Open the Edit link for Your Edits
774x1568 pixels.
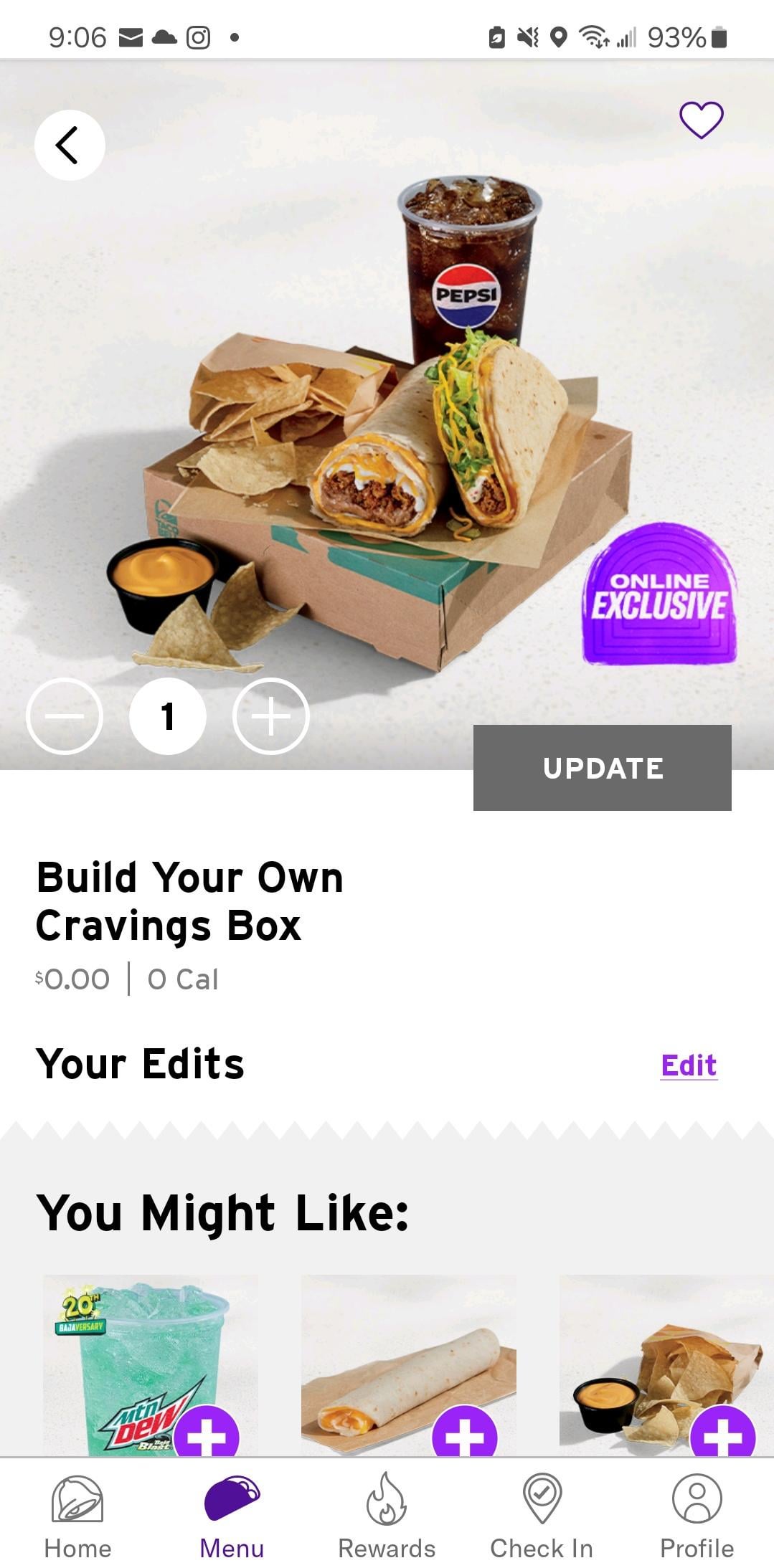pos(688,1065)
